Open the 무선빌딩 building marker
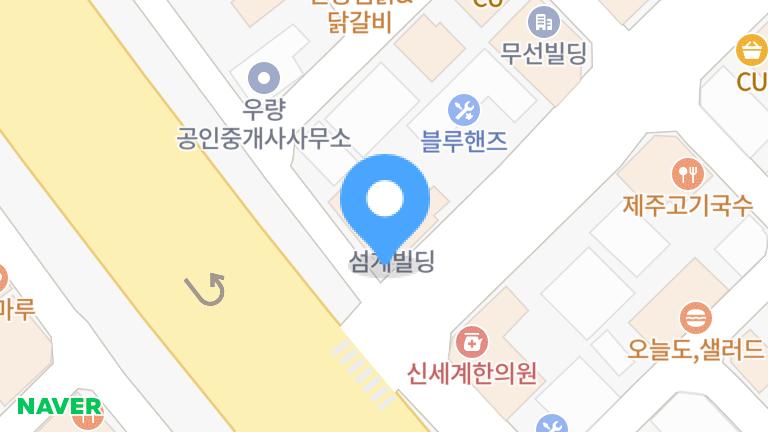This screenshot has width=768, height=432. tap(543, 21)
